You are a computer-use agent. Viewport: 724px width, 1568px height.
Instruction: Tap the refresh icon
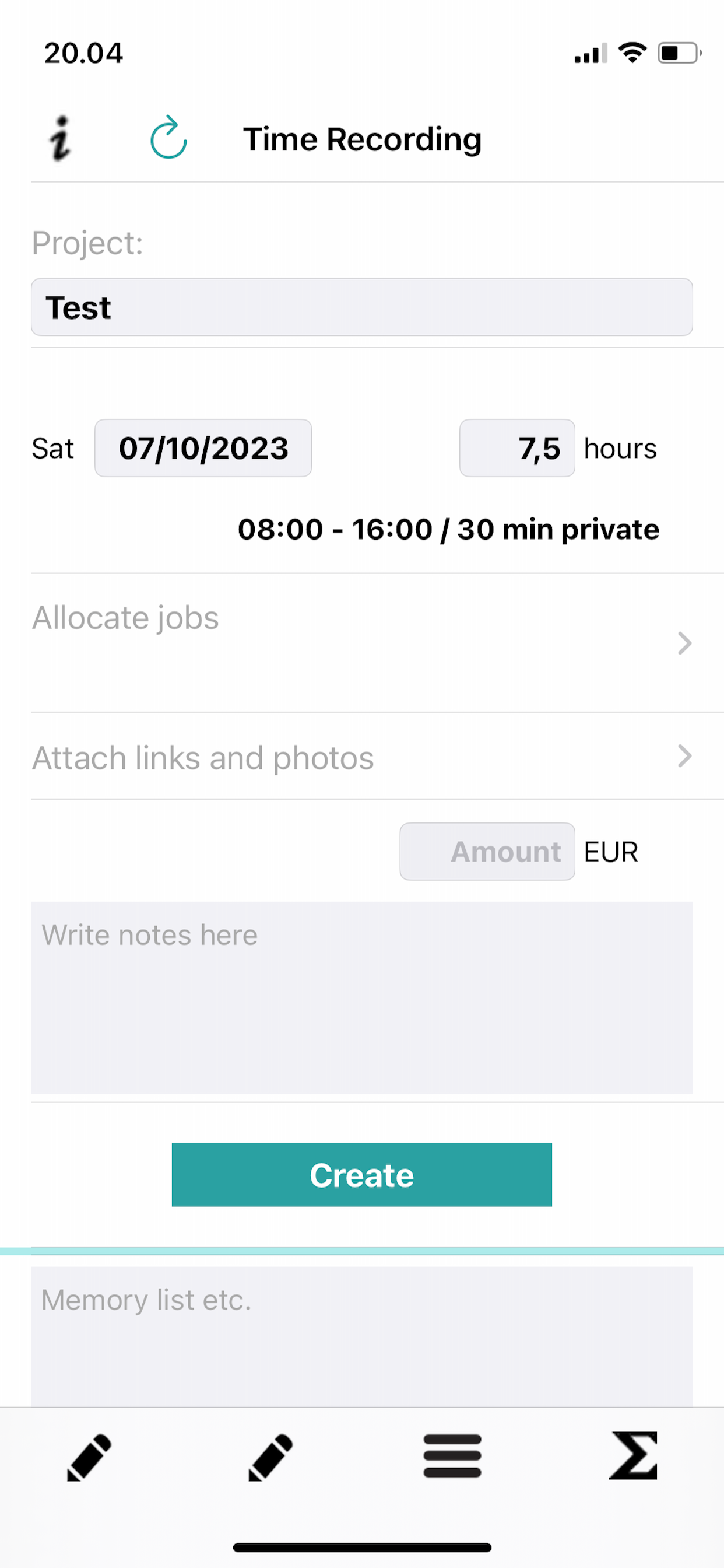(x=167, y=139)
